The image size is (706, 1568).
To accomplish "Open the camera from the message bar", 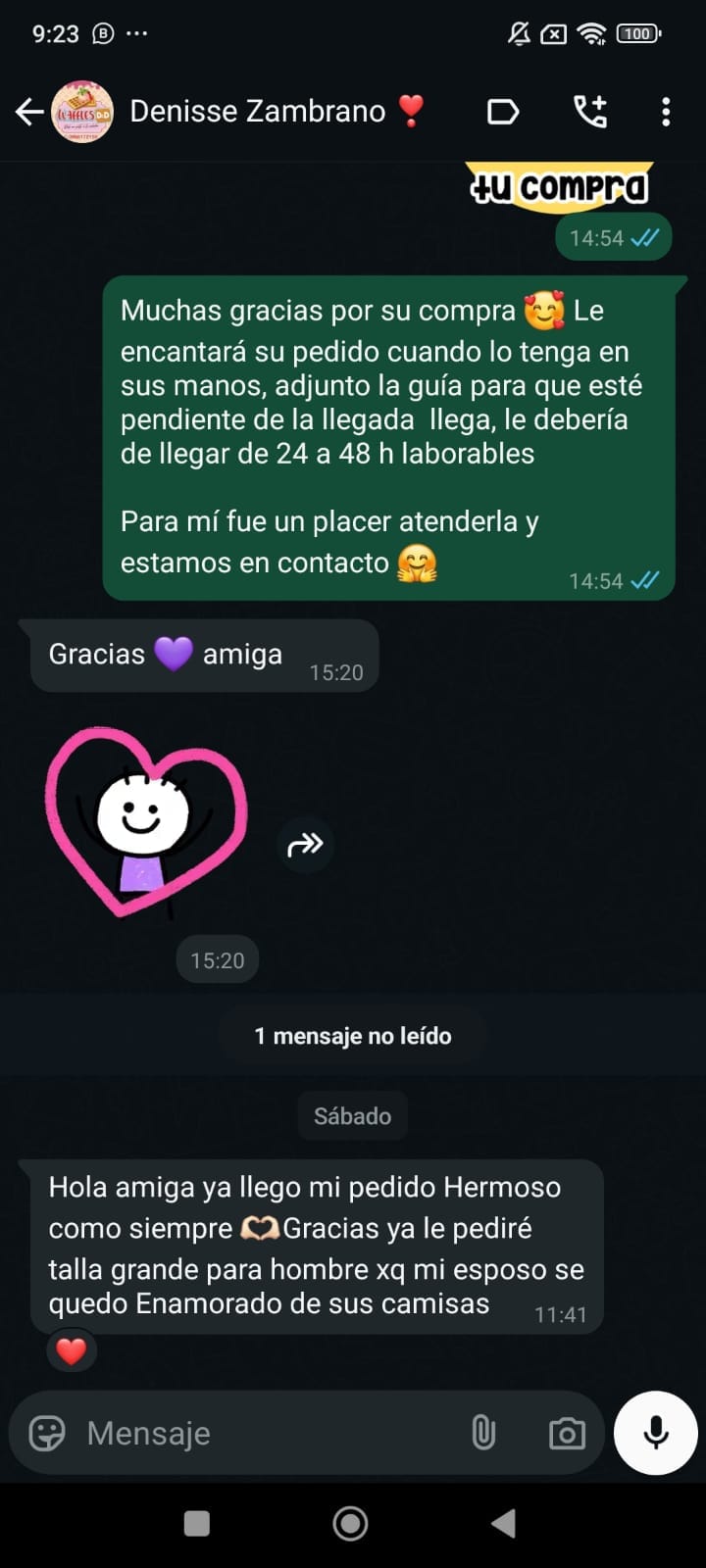I will click(x=567, y=1433).
